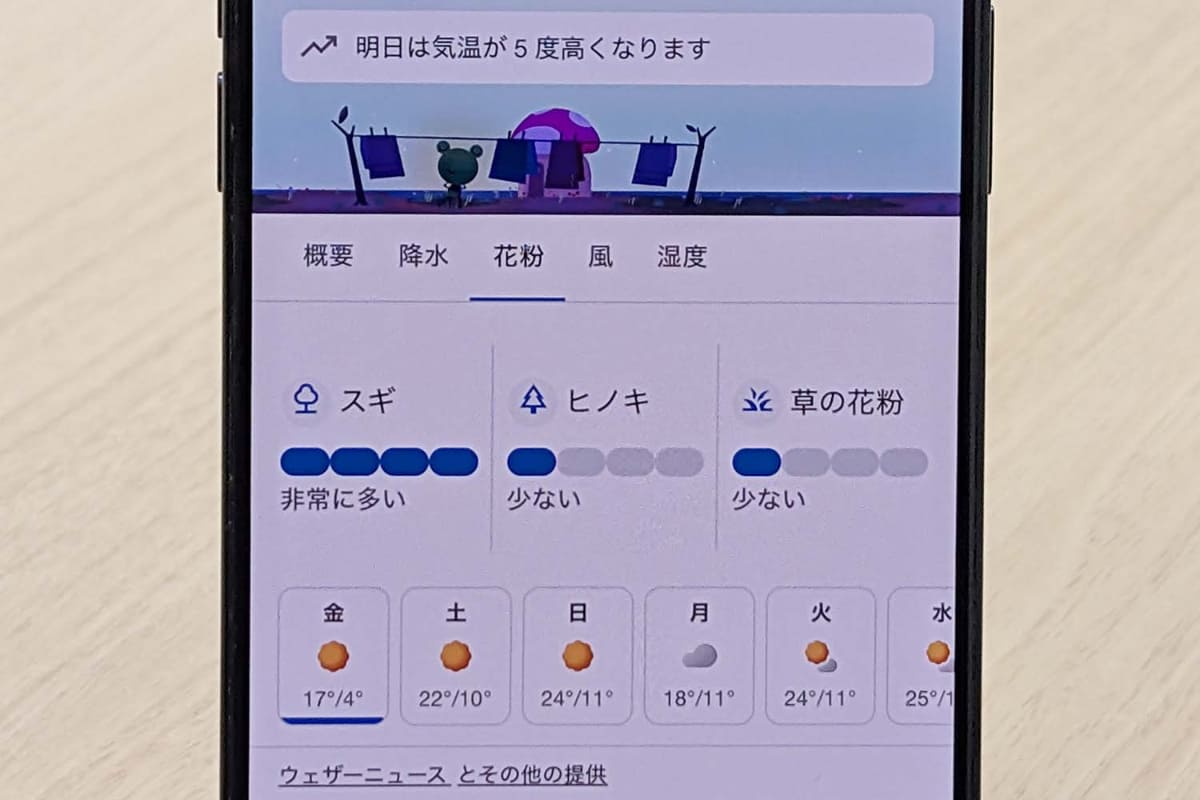Select the 土 day forecast card
This screenshot has height=800, width=1200.
click(x=455, y=655)
